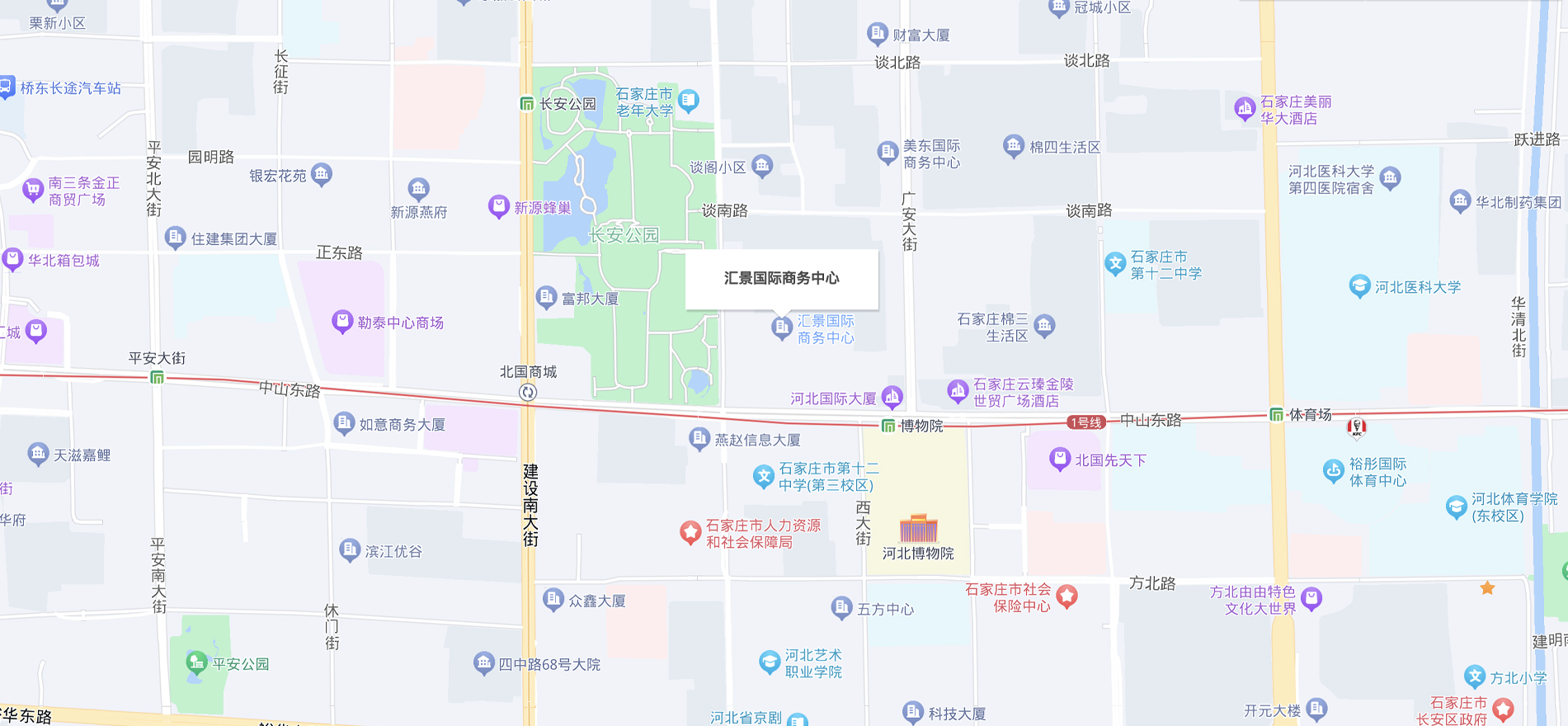Open the 博物院 subway station marker
This screenshot has height=726, width=1568.
[888, 426]
